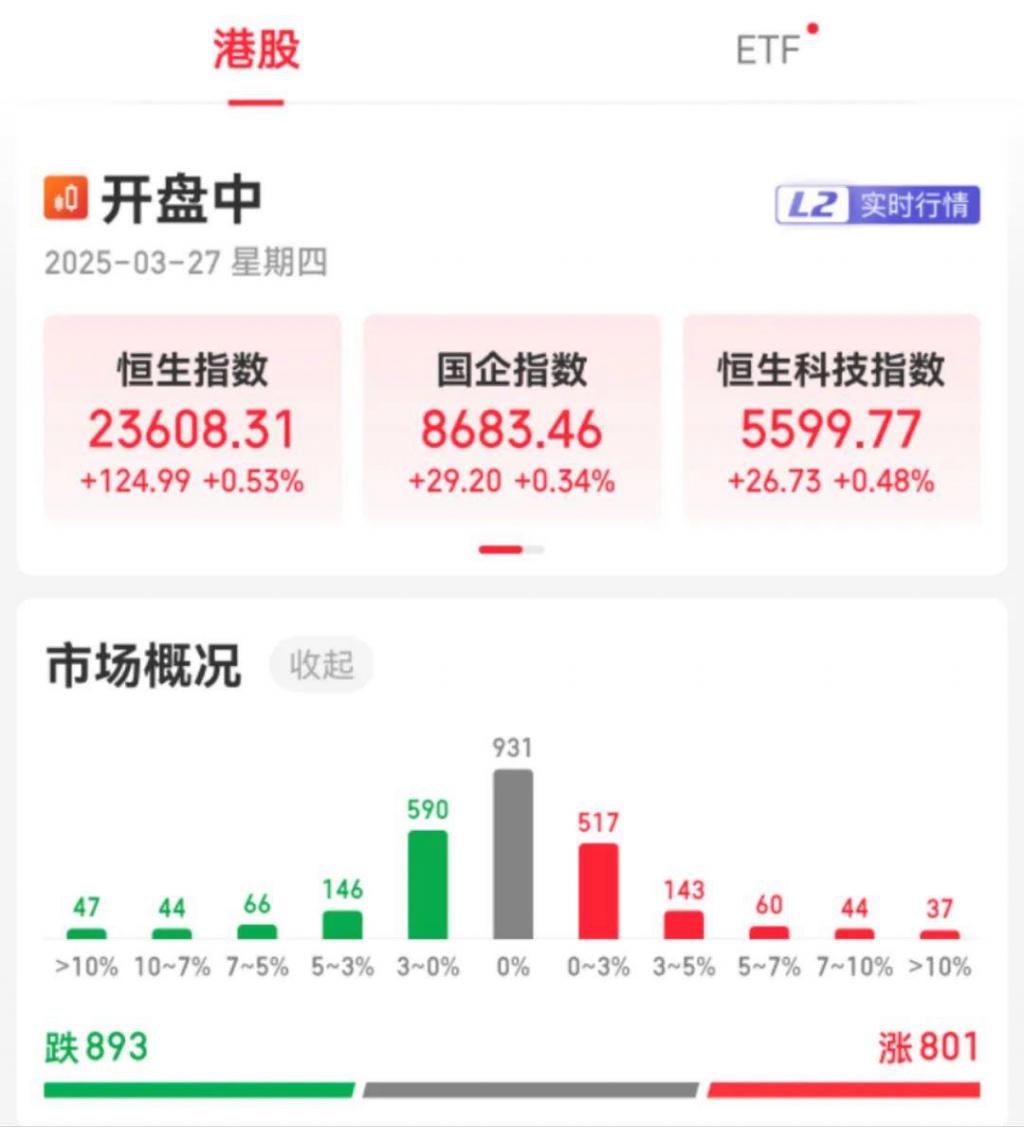Tap the index cards page indicator
Image resolution: width=1024 pixels, height=1127 pixels.
[x=512, y=550]
